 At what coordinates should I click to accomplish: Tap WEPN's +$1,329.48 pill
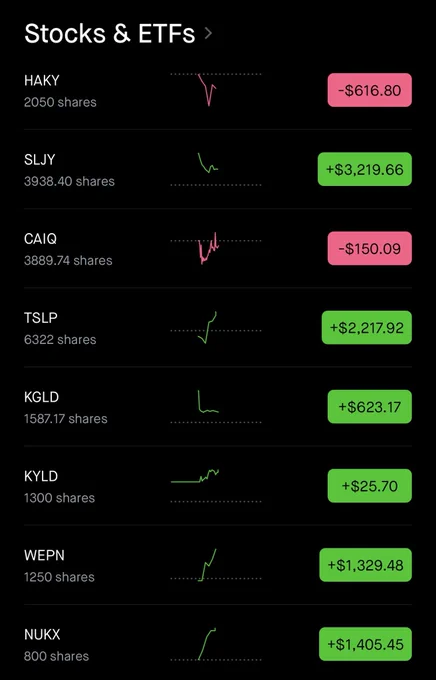(x=366, y=565)
